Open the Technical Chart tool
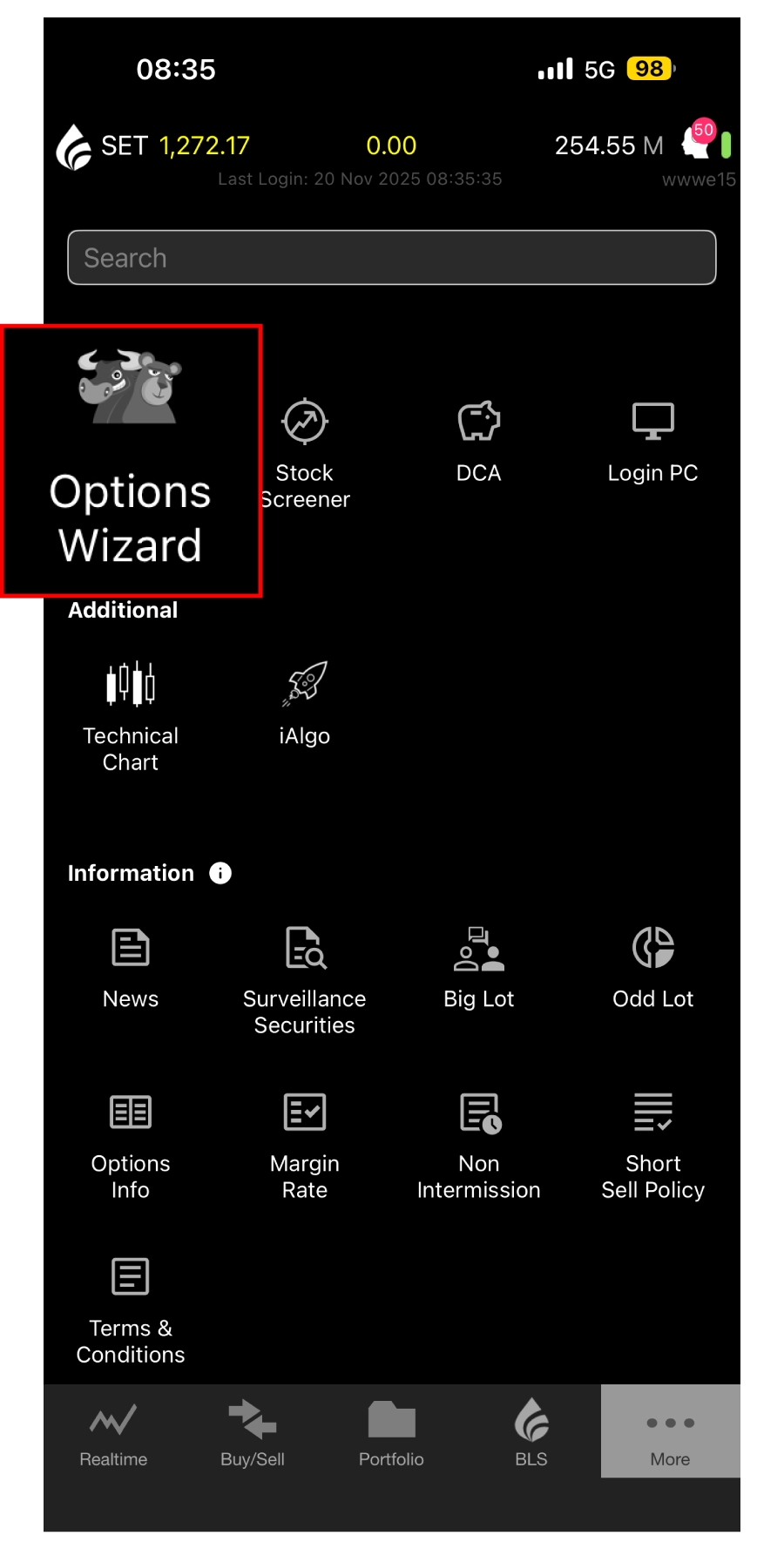784x1549 pixels. click(x=131, y=710)
